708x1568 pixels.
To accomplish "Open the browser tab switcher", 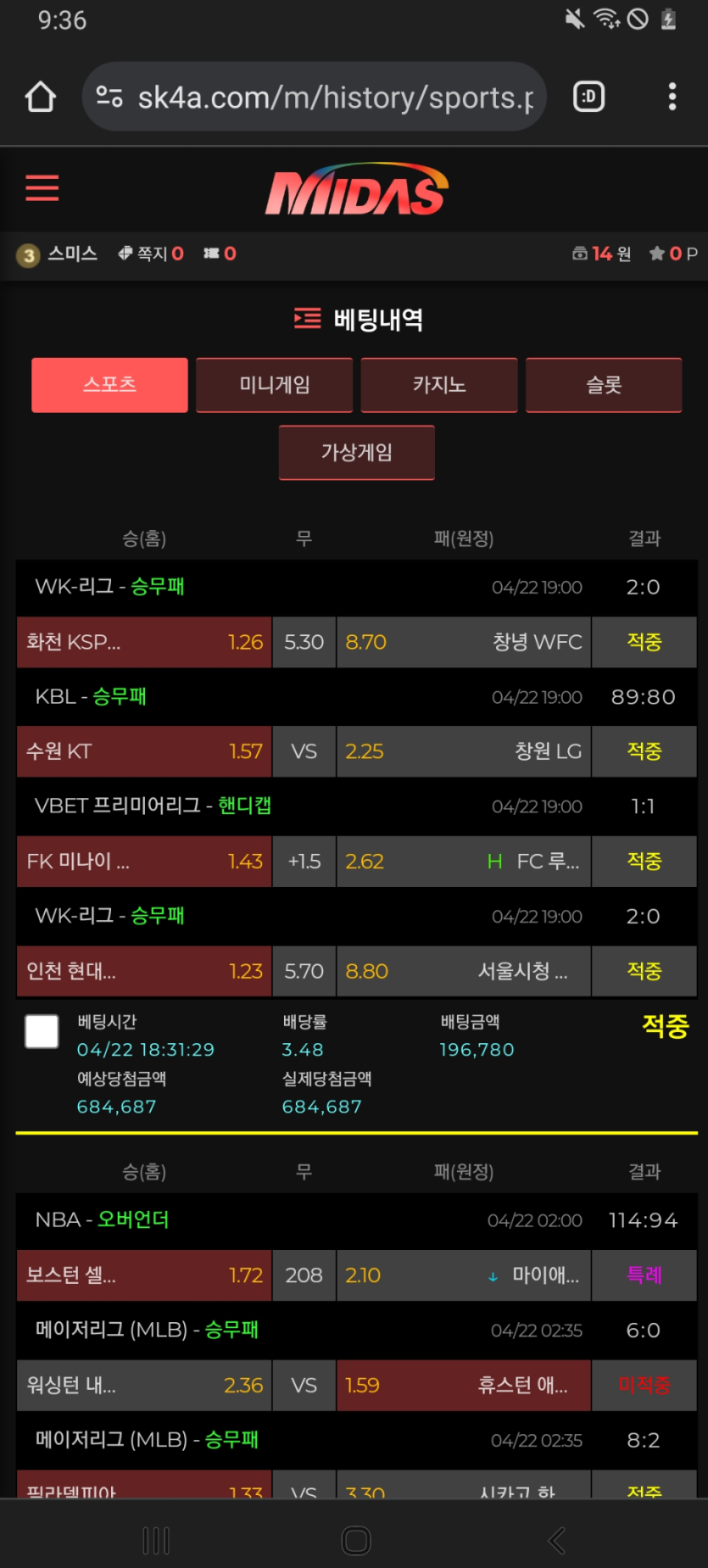I will click(588, 97).
